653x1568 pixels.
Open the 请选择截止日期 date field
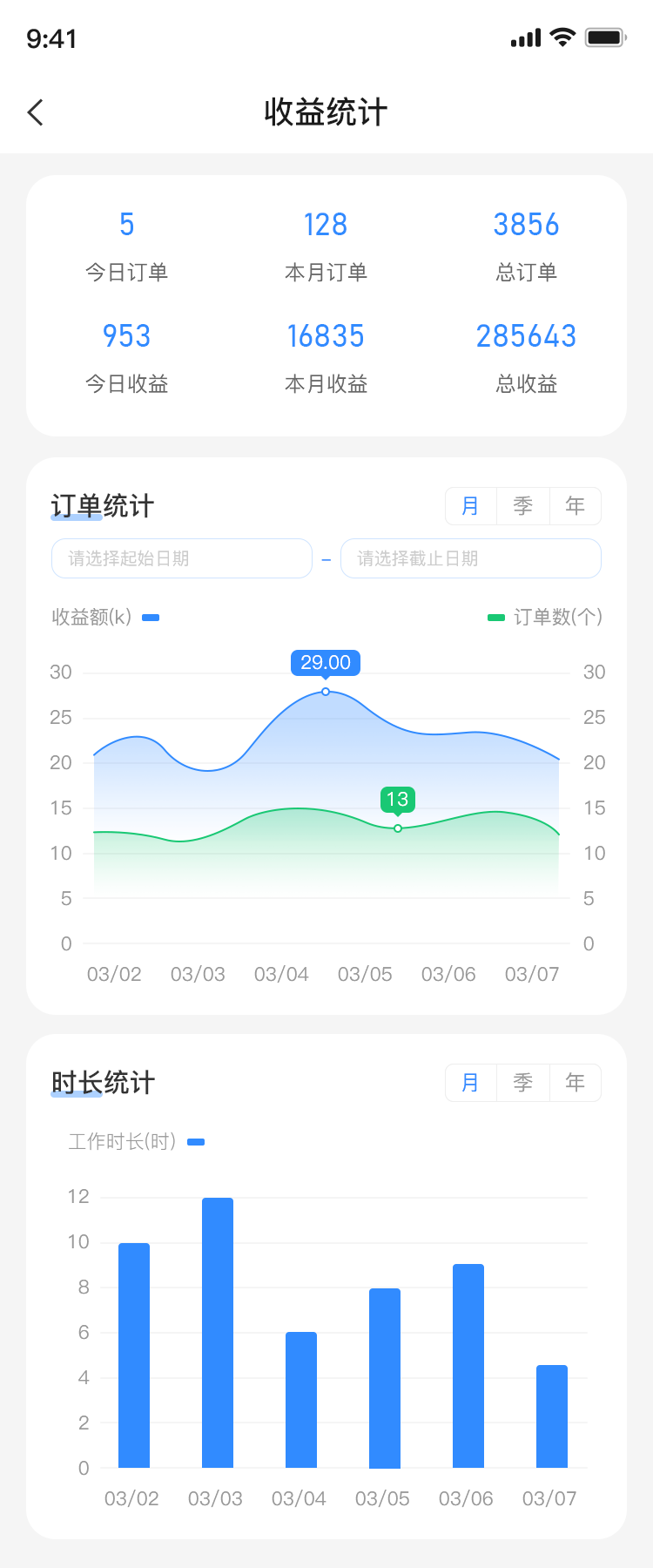470,558
